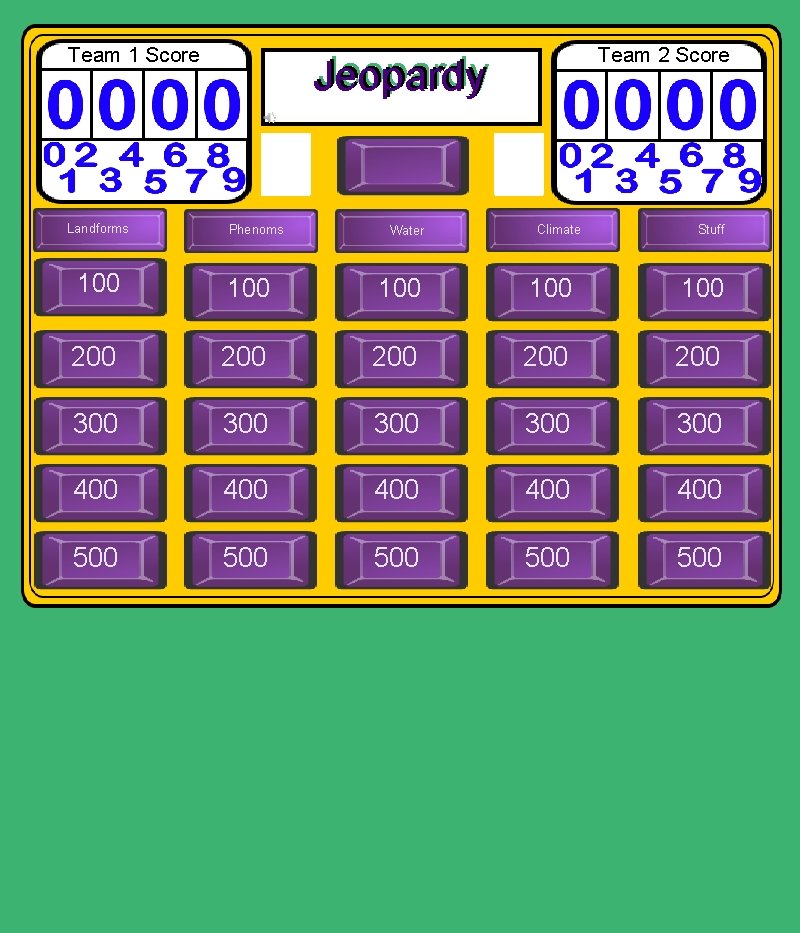Open the 400 question under Phenoms
The width and height of the screenshot is (800, 933).
pos(250,493)
